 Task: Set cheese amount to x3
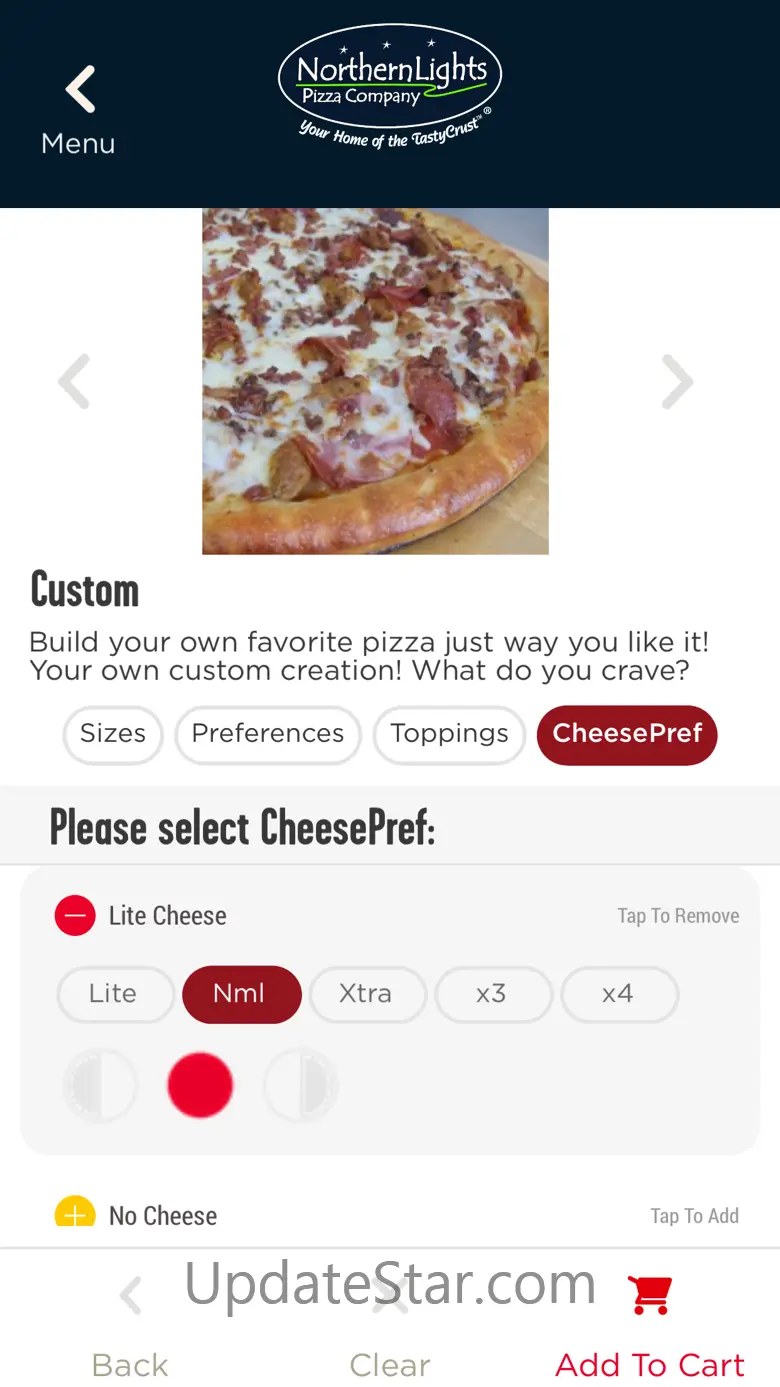coord(492,994)
